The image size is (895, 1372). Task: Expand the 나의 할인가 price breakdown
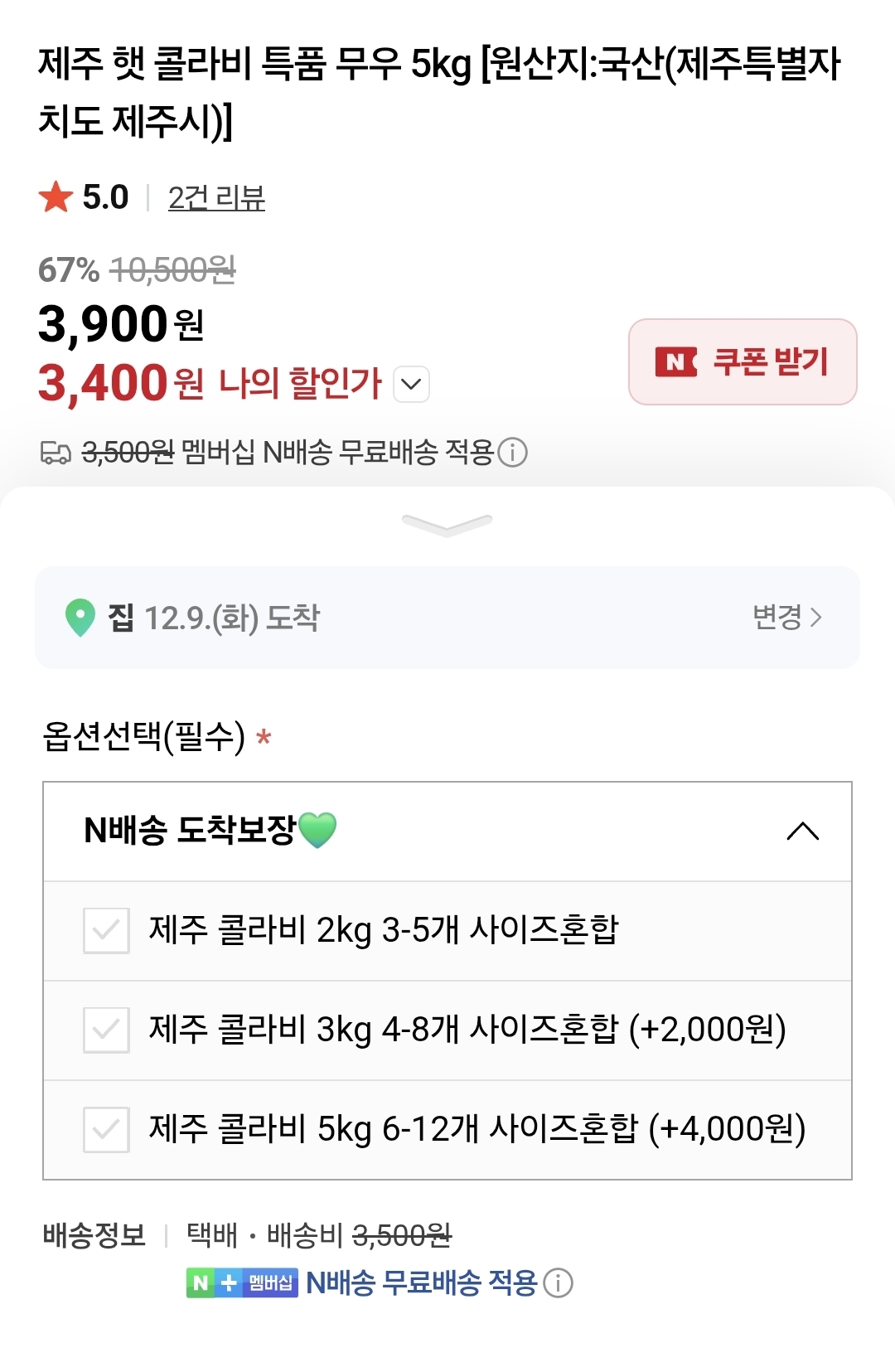click(x=411, y=384)
